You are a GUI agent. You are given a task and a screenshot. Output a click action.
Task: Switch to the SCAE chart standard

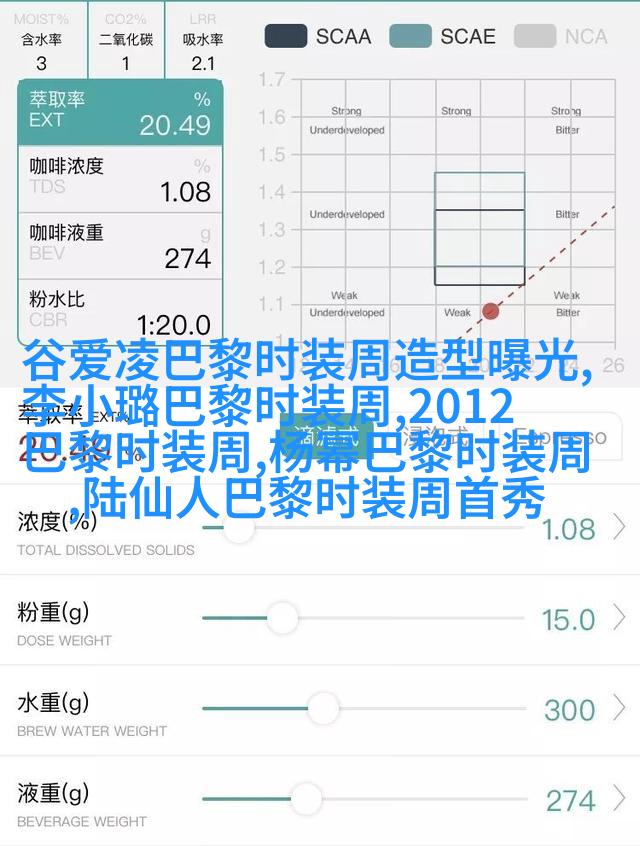coord(443,36)
